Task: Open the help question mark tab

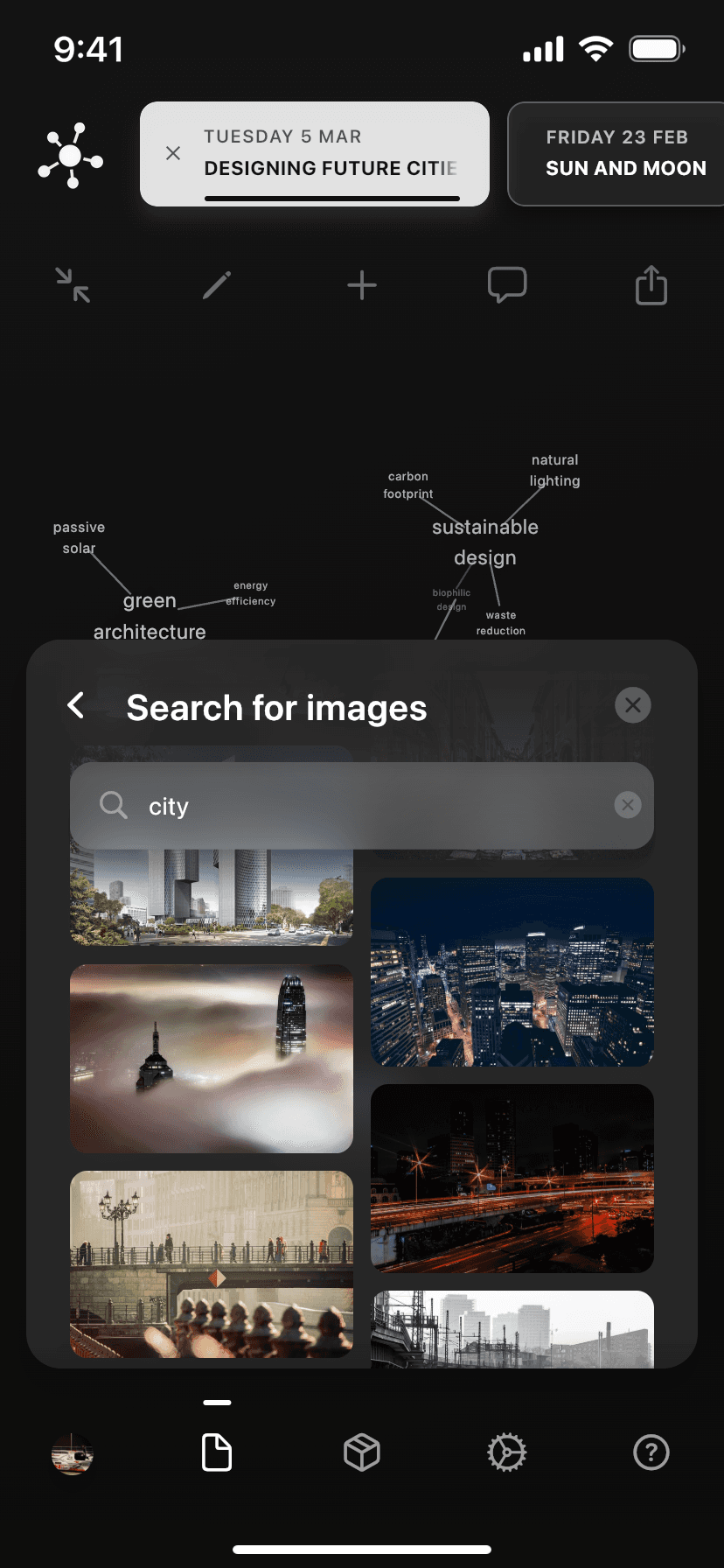Action: pos(651,1453)
